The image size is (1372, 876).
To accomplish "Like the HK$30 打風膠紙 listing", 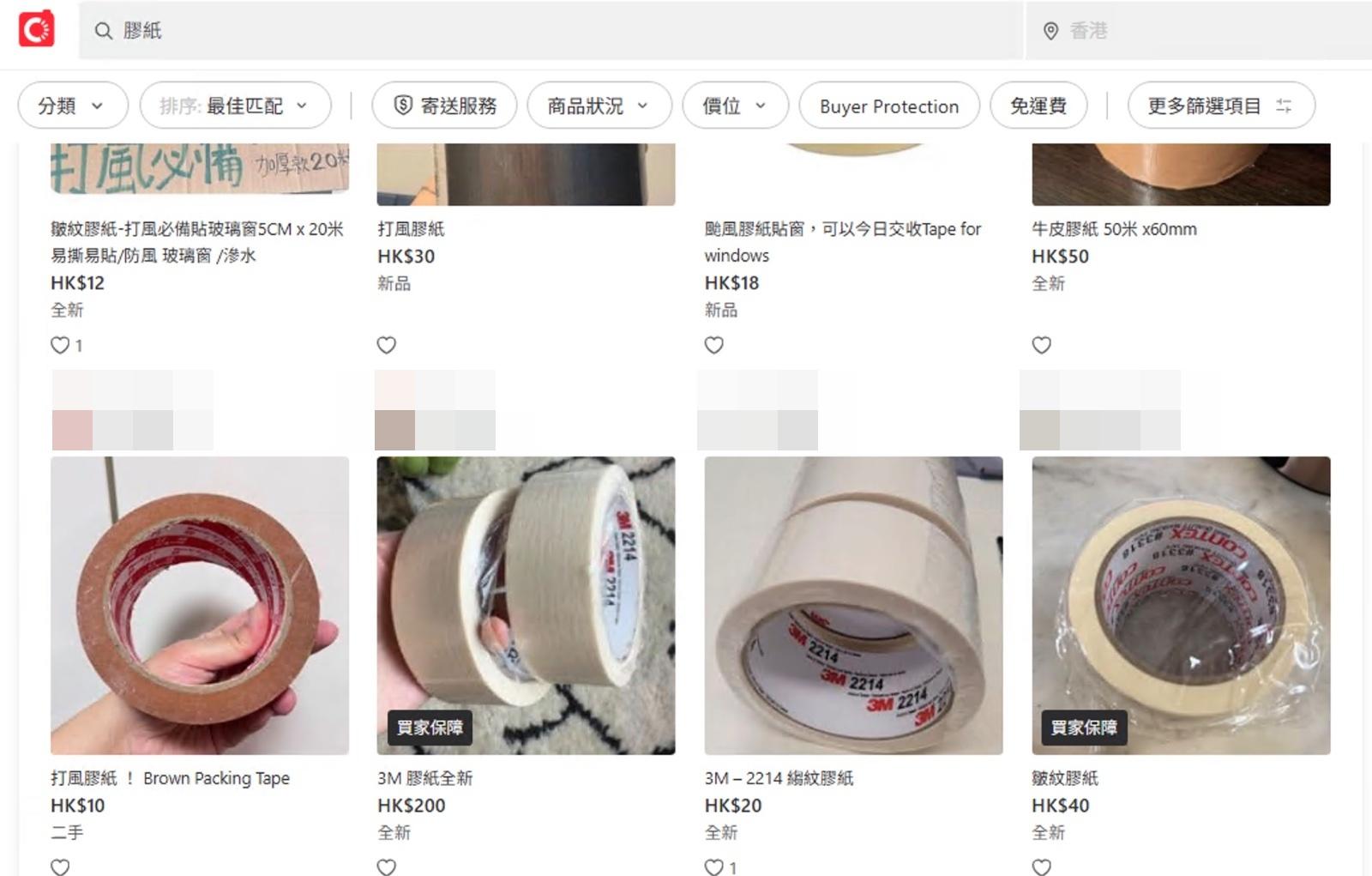I will [387, 345].
